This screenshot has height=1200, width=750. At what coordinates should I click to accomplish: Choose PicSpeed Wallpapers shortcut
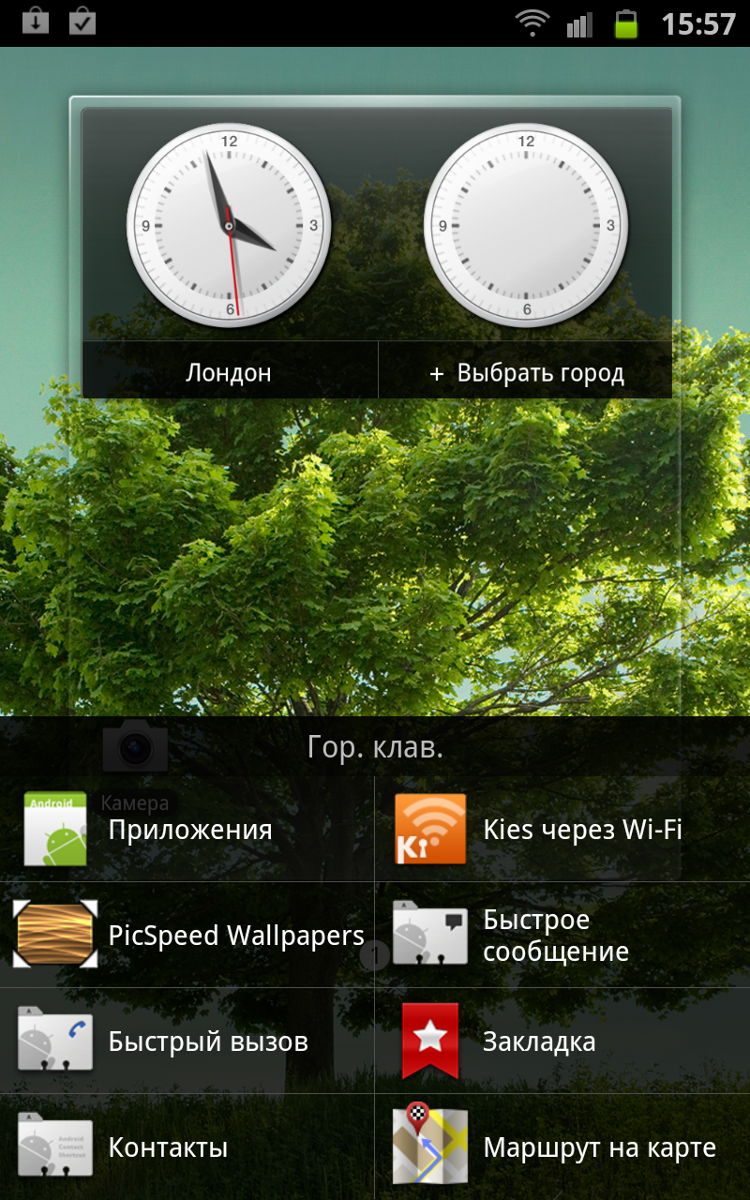pyautogui.click(x=188, y=935)
